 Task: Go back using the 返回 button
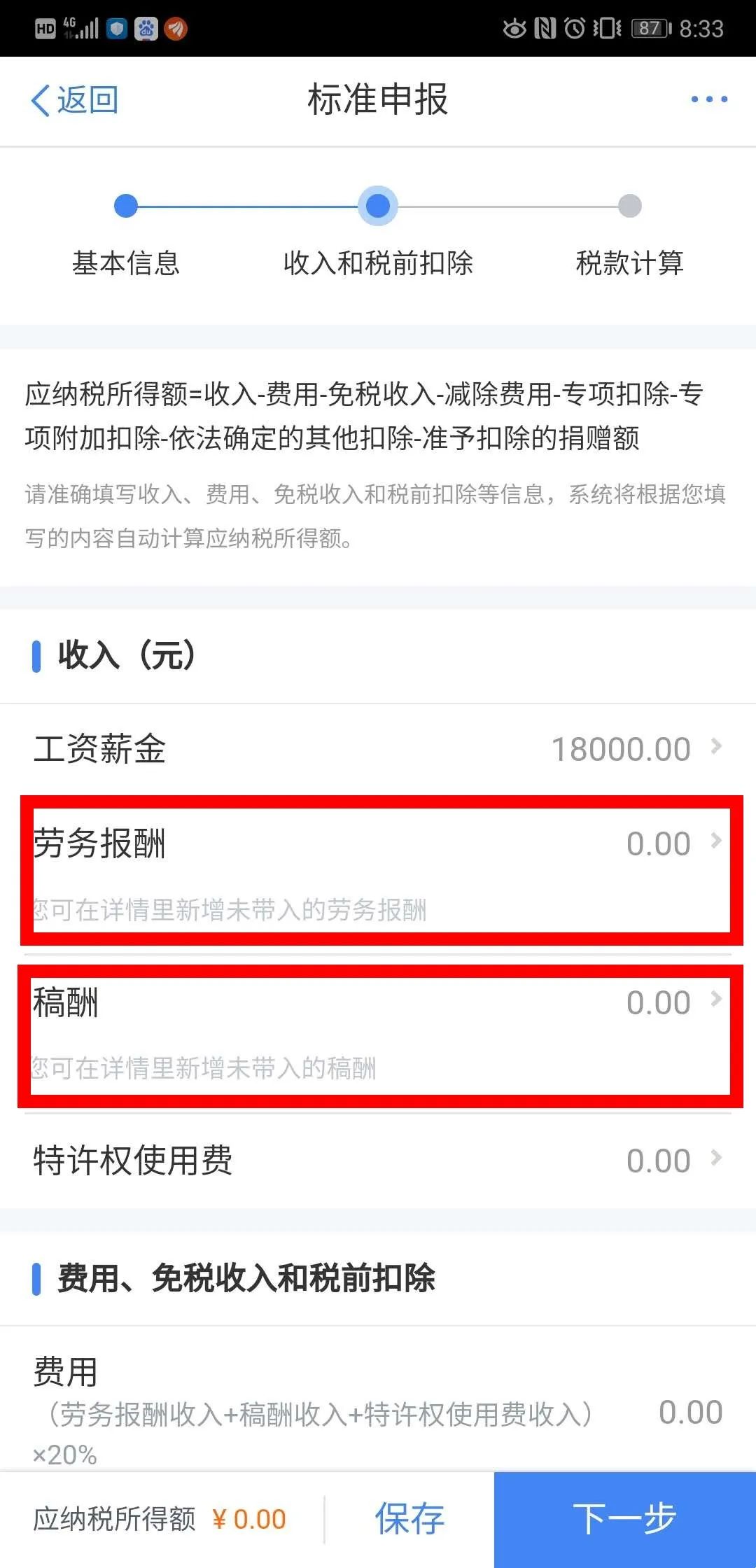75,100
